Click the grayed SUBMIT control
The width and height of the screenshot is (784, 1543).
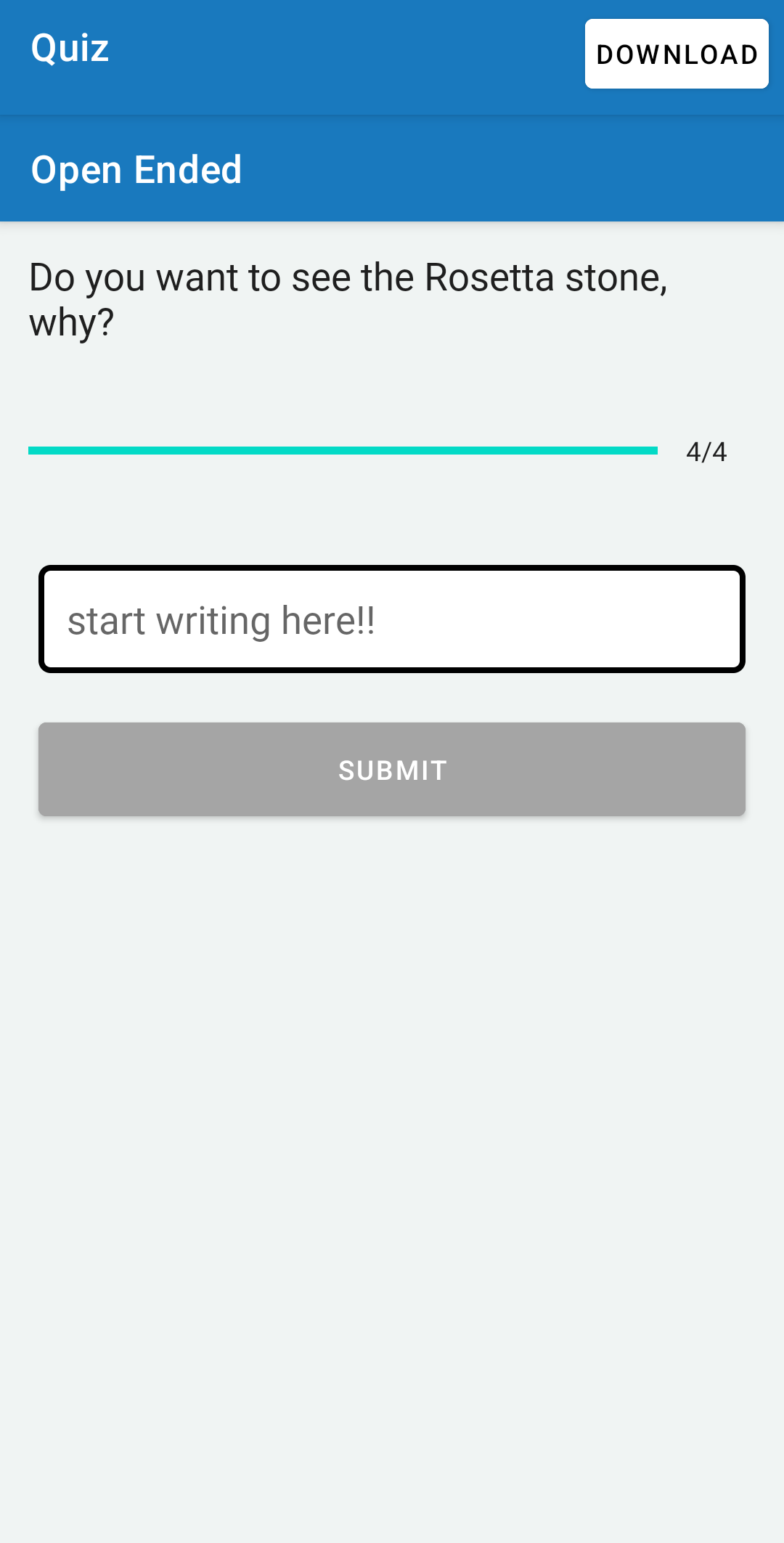[391, 769]
